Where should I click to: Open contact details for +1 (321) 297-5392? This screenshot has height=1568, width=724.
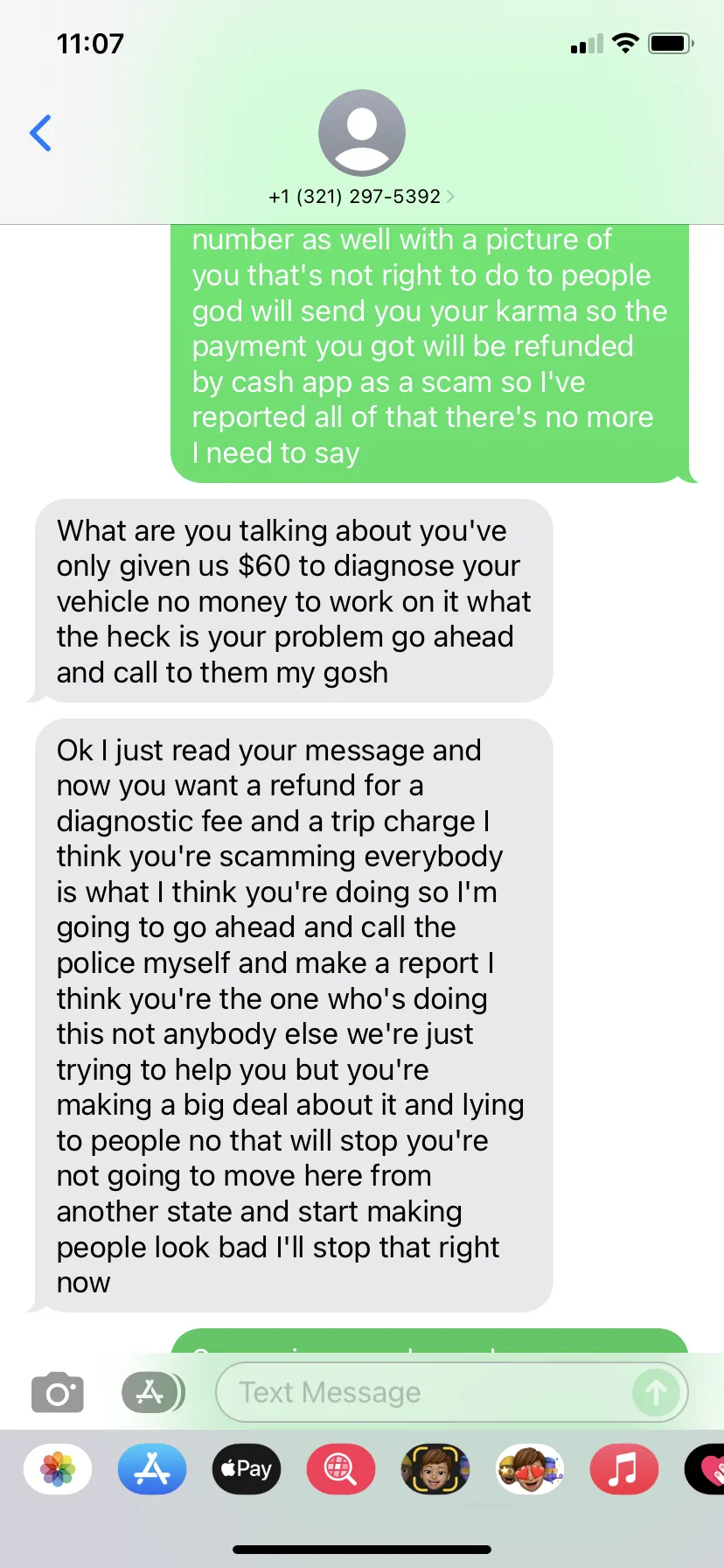[x=361, y=196]
